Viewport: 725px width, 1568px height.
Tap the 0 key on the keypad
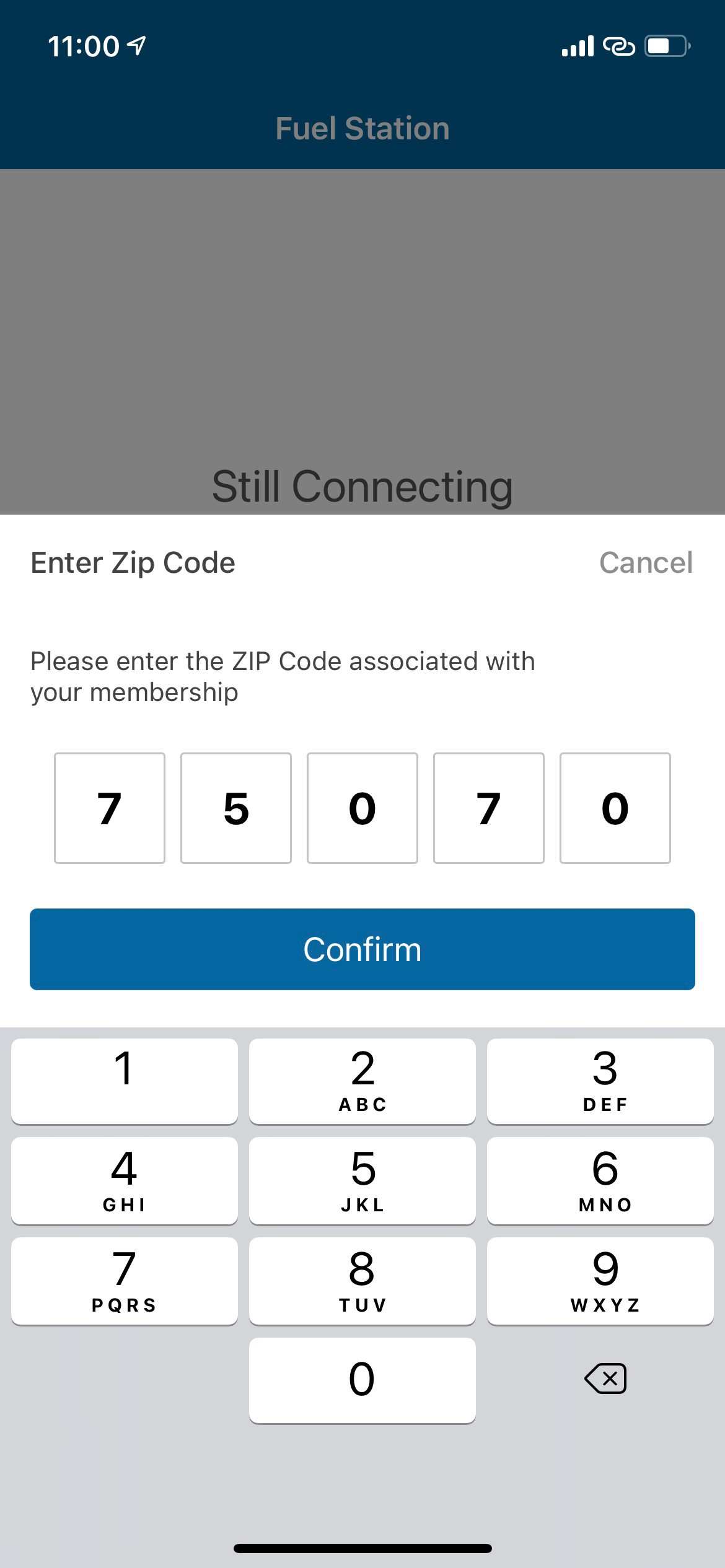pos(362,1380)
